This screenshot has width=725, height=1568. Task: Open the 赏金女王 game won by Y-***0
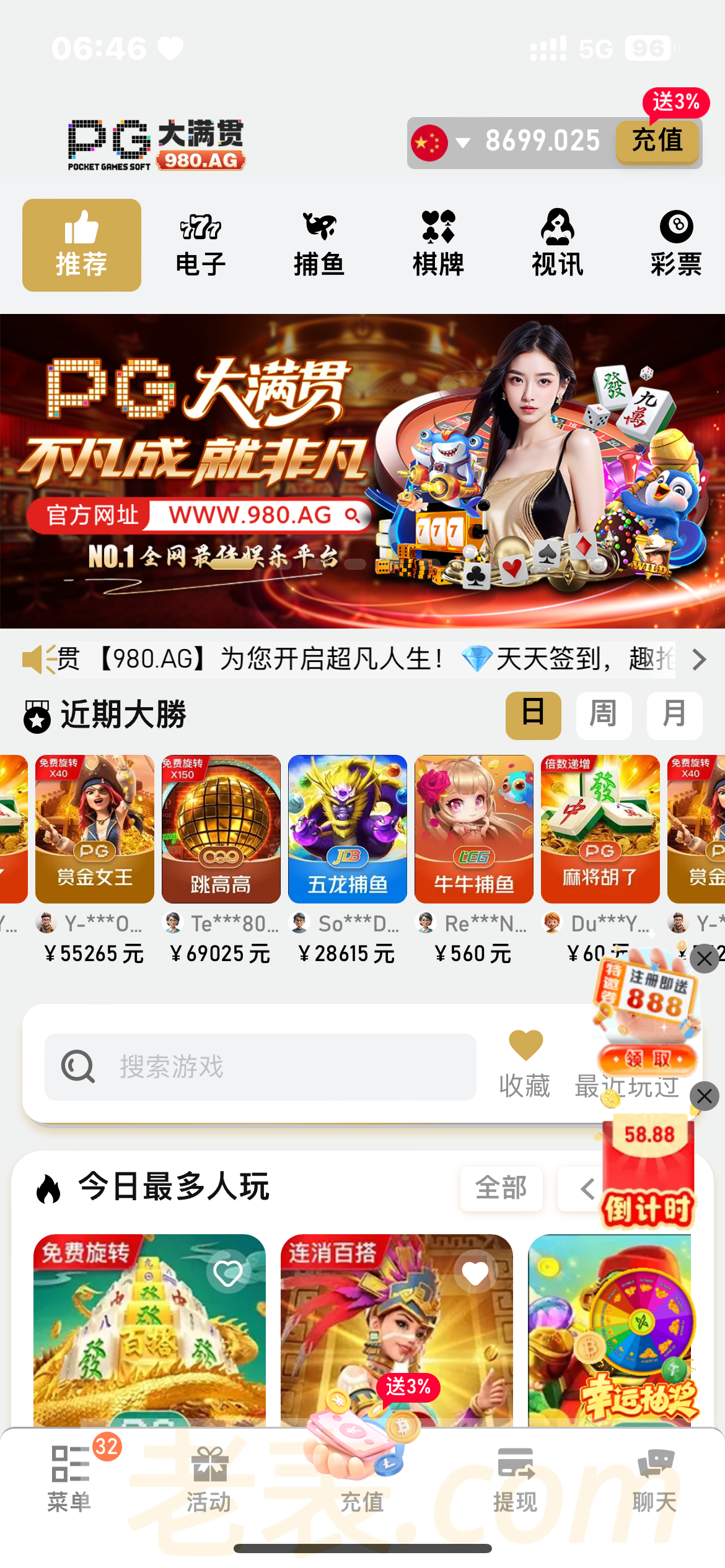click(95, 829)
